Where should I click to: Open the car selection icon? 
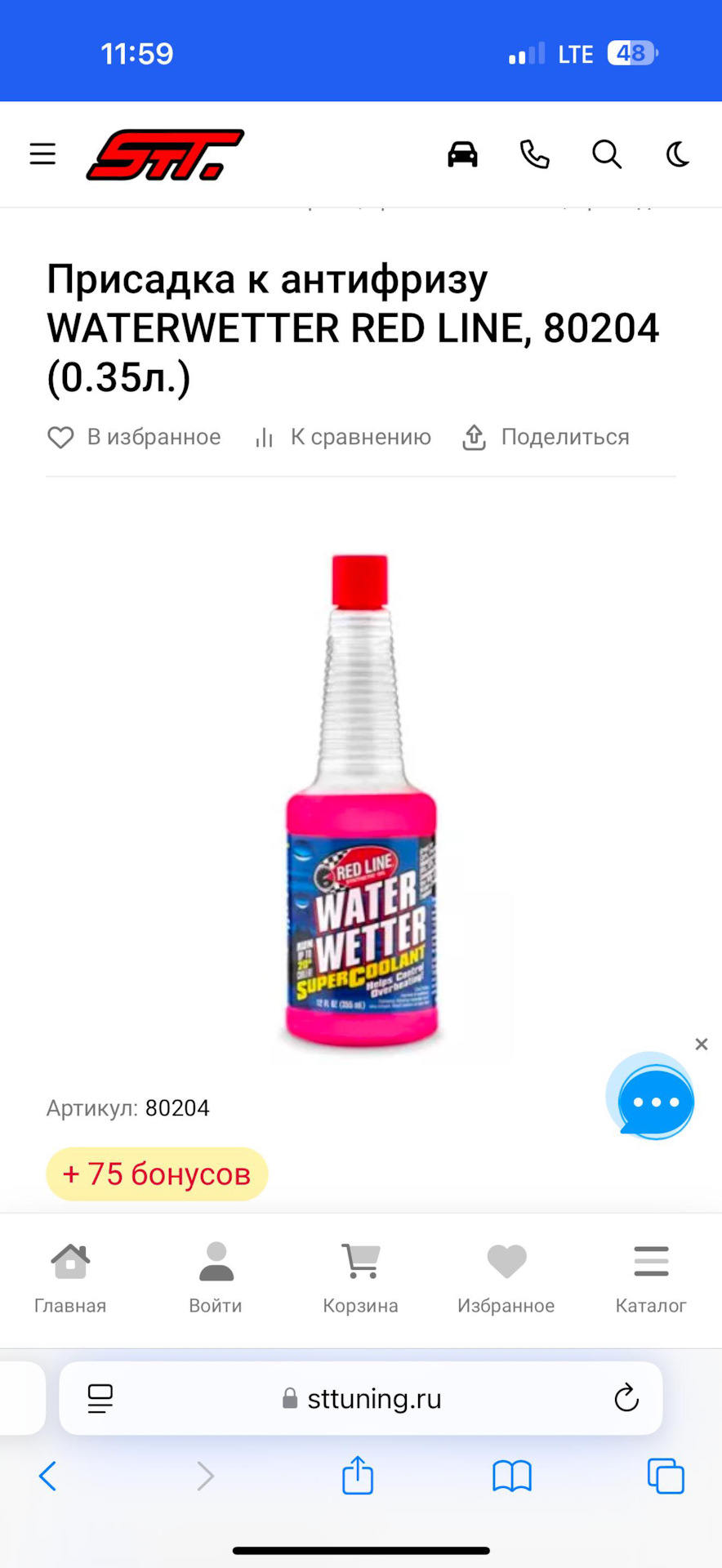click(x=462, y=154)
